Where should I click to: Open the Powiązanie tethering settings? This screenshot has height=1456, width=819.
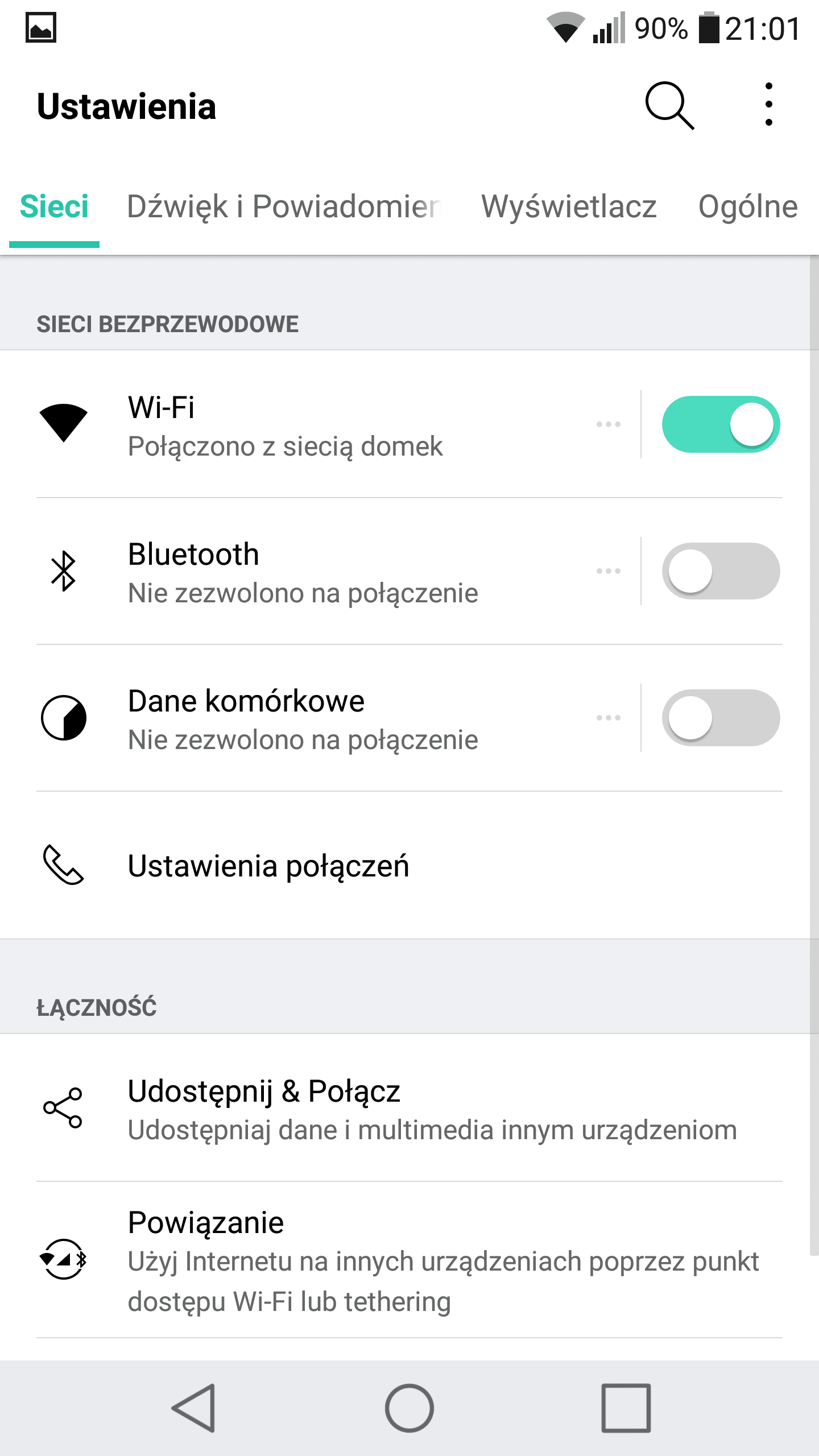pos(405,1260)
